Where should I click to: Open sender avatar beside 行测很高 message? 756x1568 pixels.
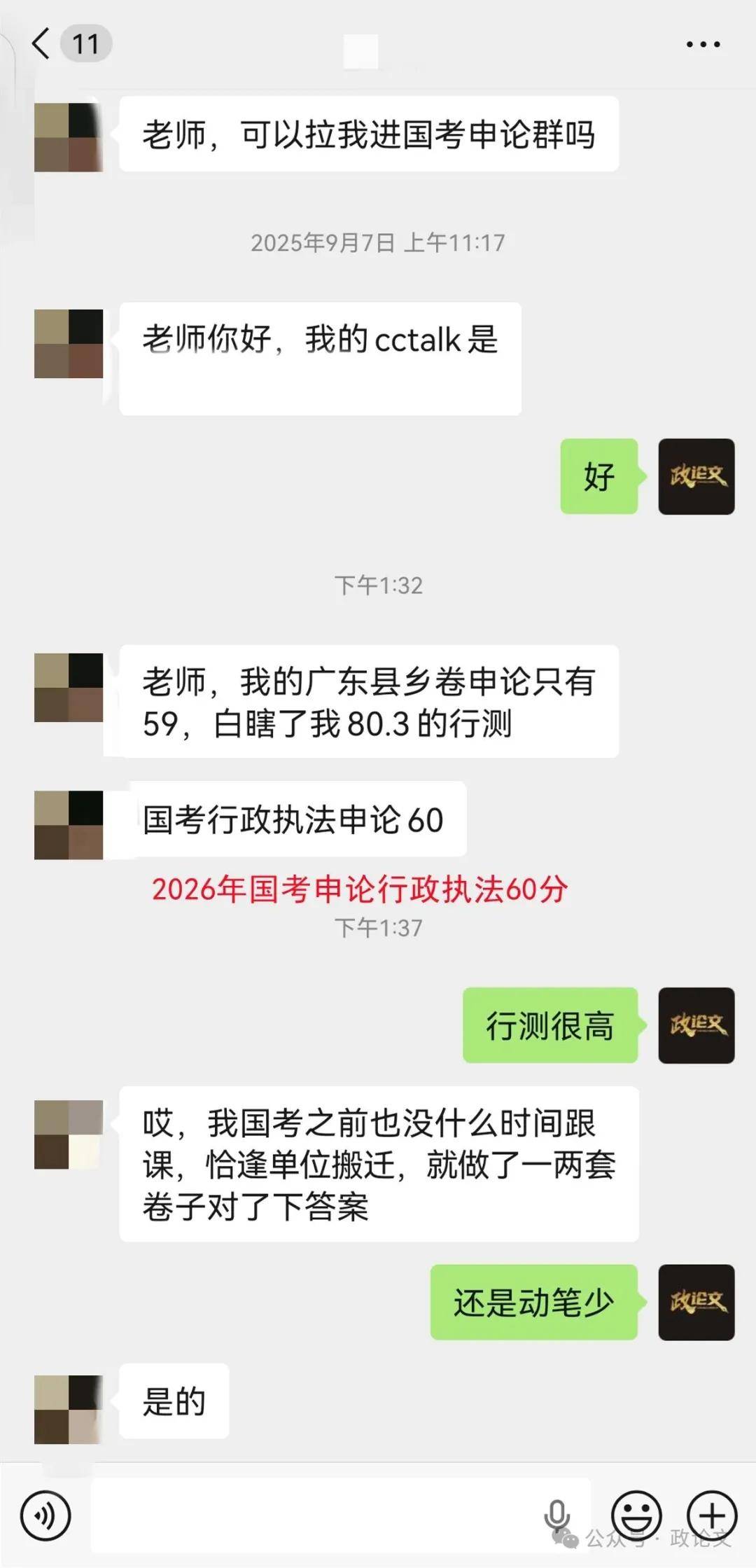click(x=696, y=1025)
